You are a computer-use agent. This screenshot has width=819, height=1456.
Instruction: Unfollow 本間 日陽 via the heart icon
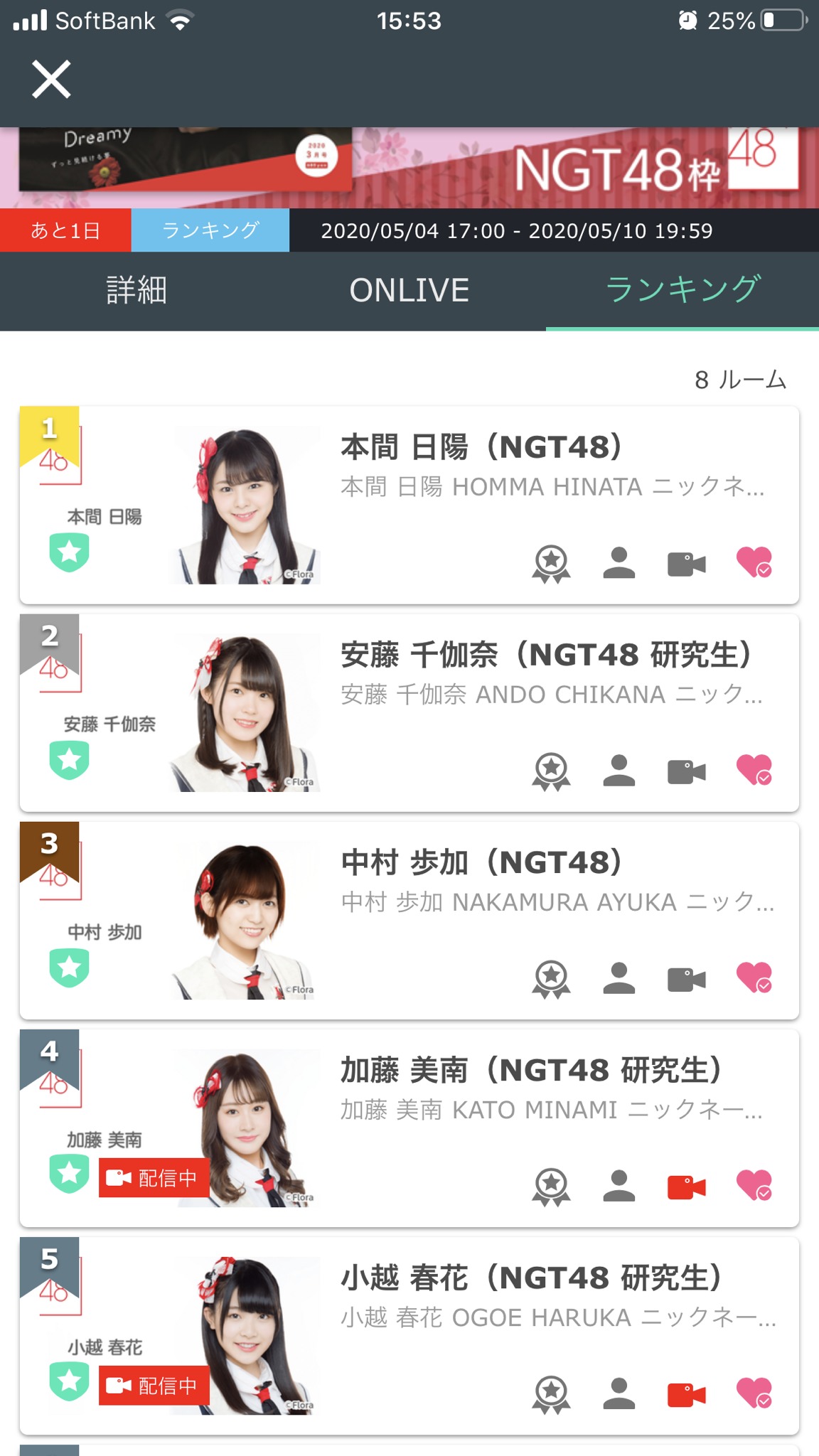point(754,563)
